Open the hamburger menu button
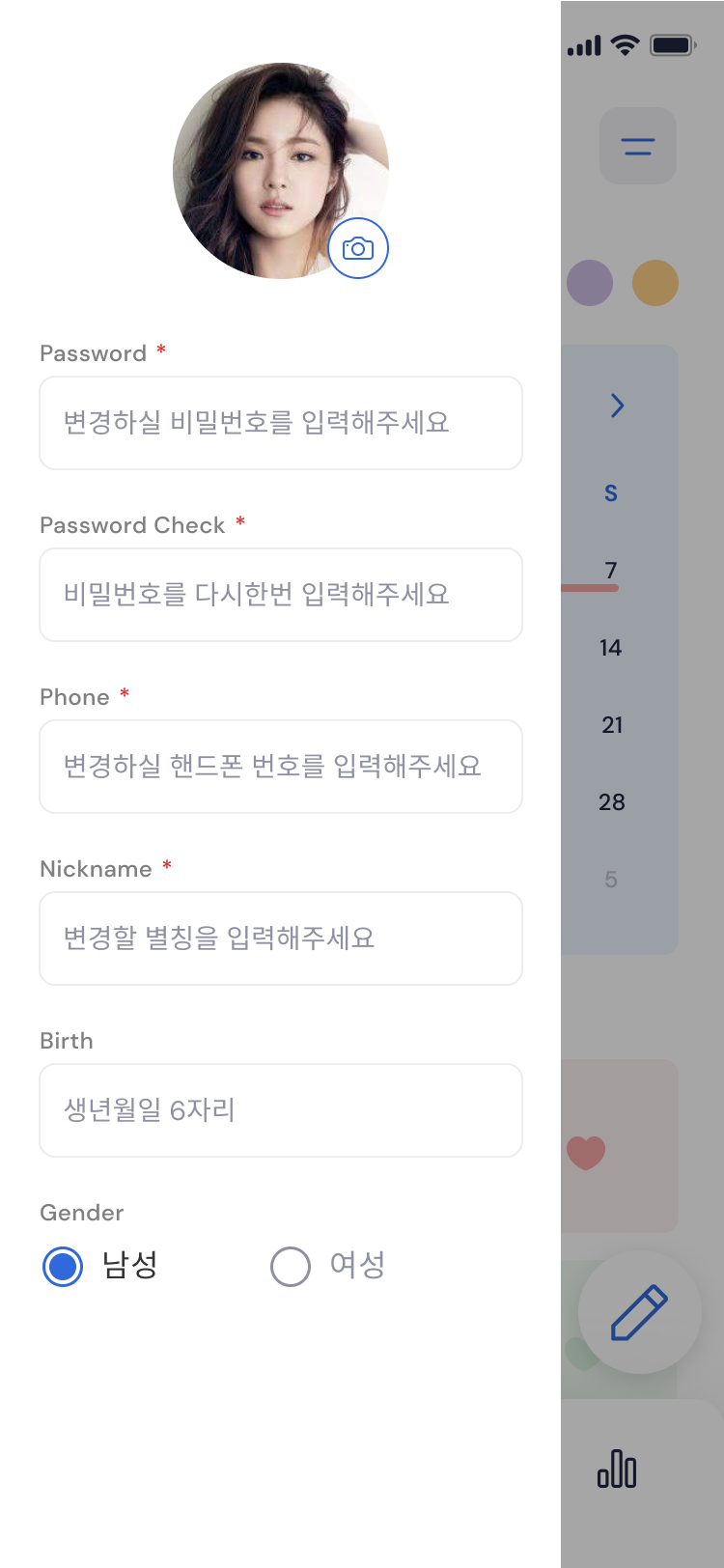724x1568 pixels. coord(638,146)
